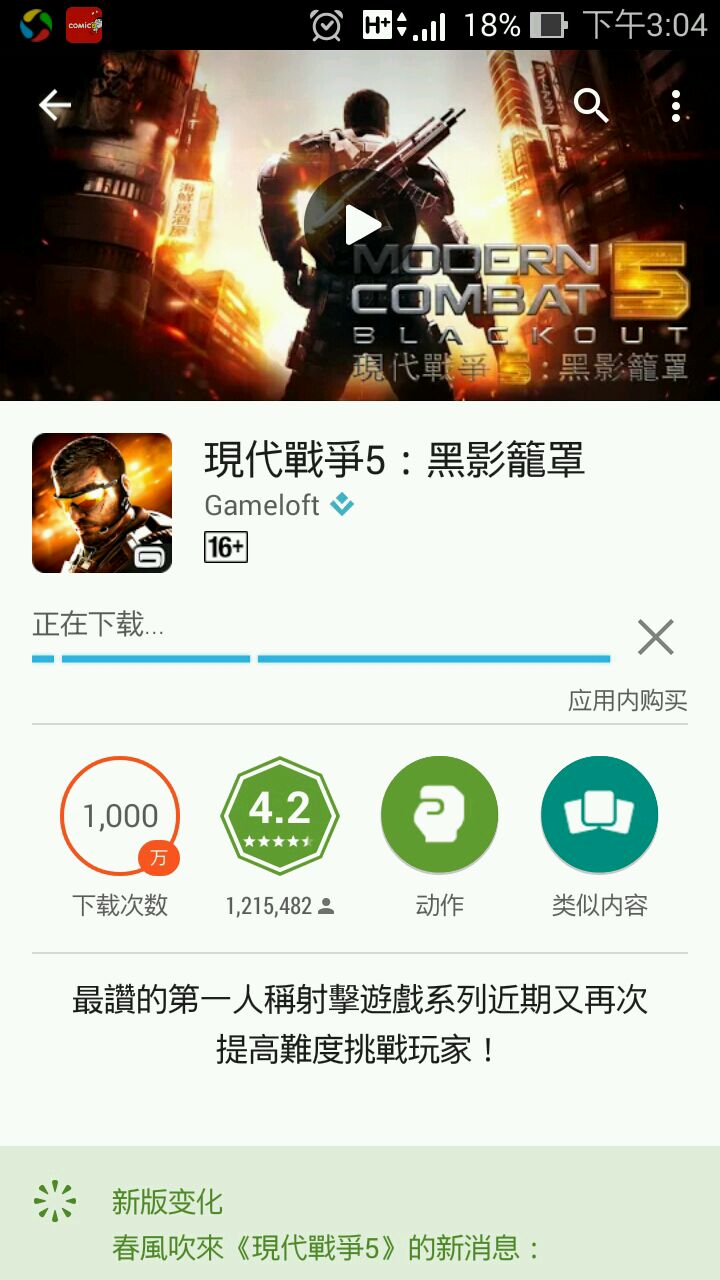This screenshot has height=1280, width=720.
Task: Cancel the ongoing download
Action: [656, 637]
